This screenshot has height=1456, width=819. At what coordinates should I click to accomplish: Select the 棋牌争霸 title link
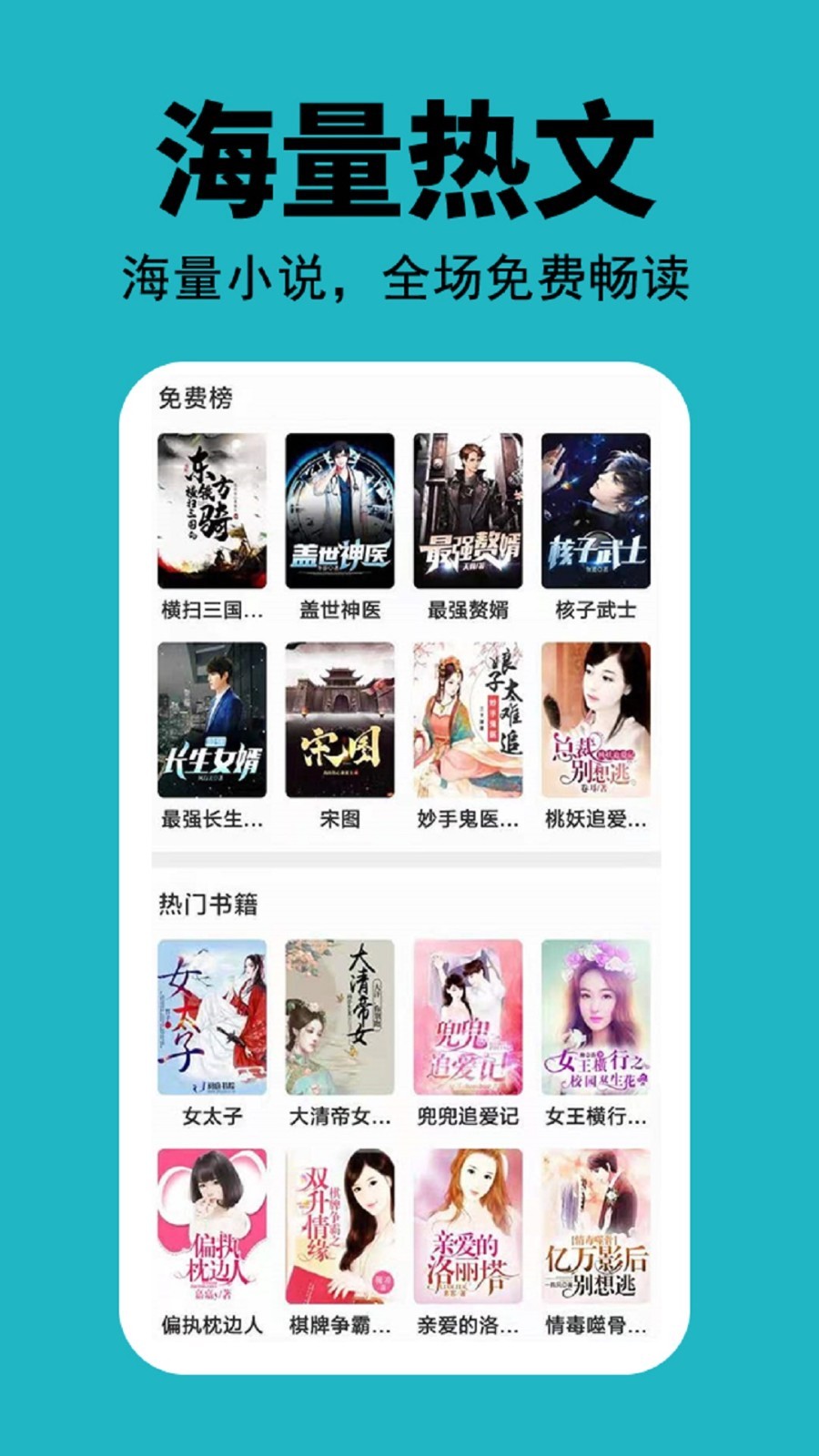[x=340, y=1329]
